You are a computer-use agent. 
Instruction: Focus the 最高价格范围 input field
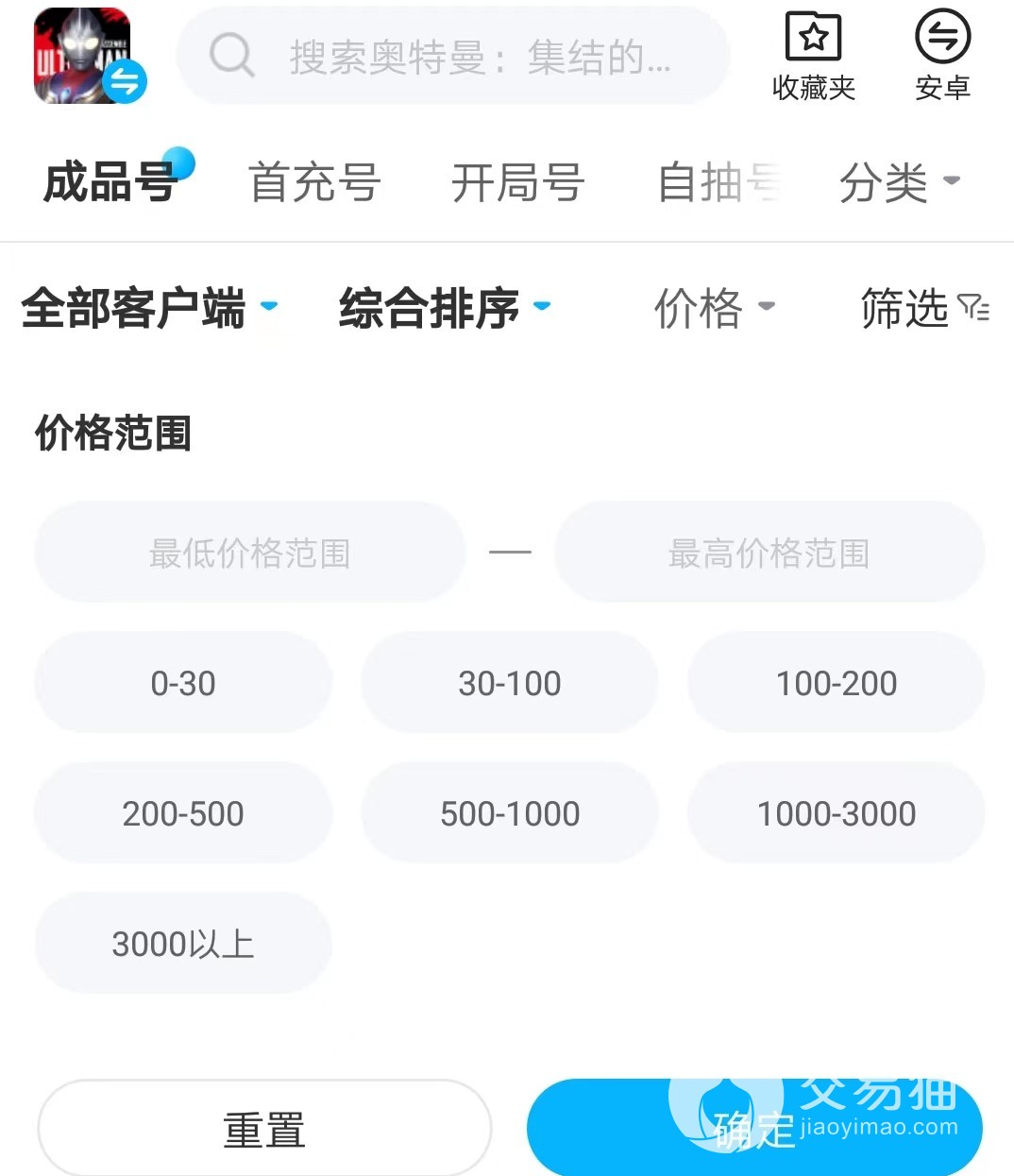(769, 553)
